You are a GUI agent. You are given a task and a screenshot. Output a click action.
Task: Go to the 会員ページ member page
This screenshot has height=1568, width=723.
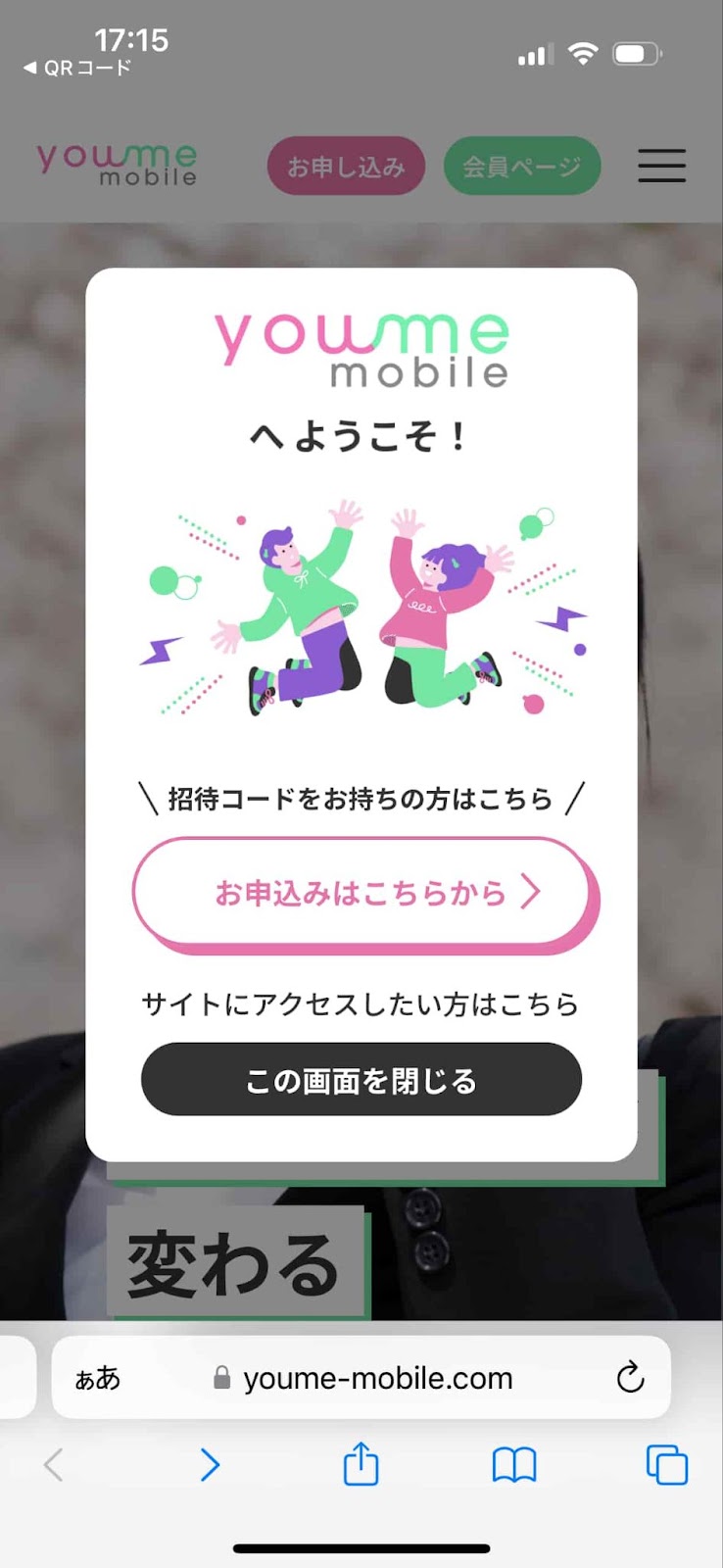(x=521, y=167)
